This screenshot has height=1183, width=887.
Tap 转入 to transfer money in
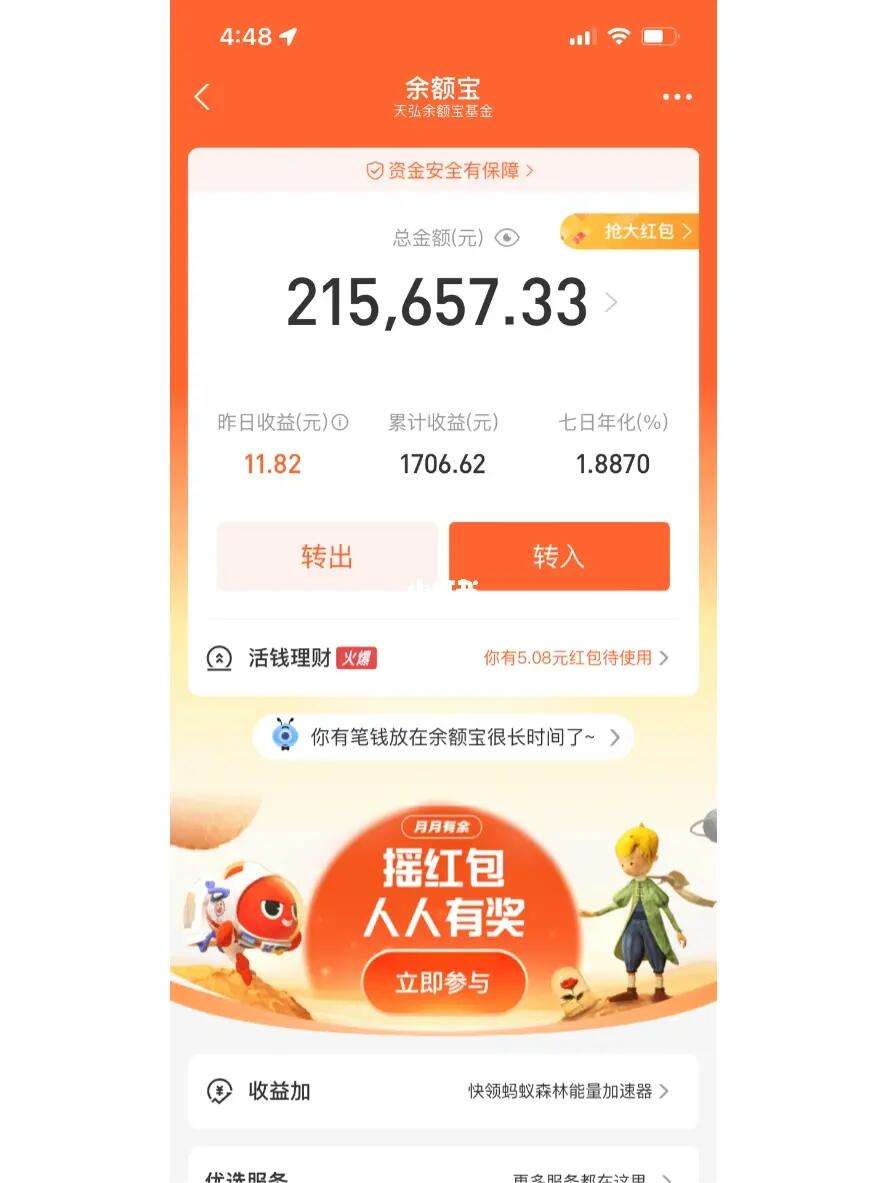coord(558,556)
